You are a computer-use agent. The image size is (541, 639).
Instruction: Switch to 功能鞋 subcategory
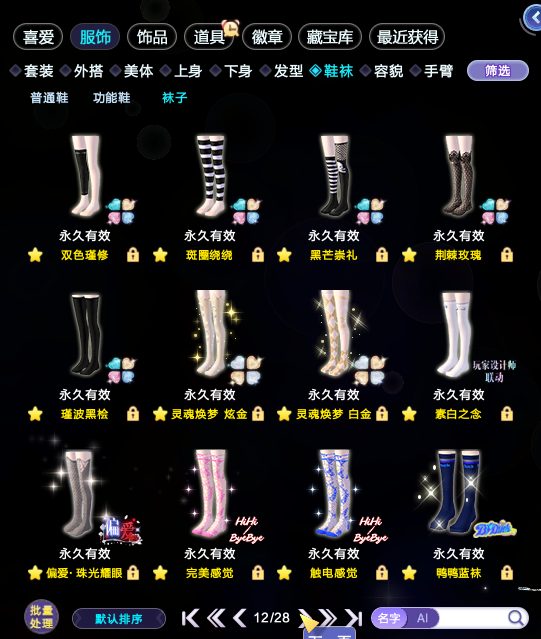click(112, 98)
